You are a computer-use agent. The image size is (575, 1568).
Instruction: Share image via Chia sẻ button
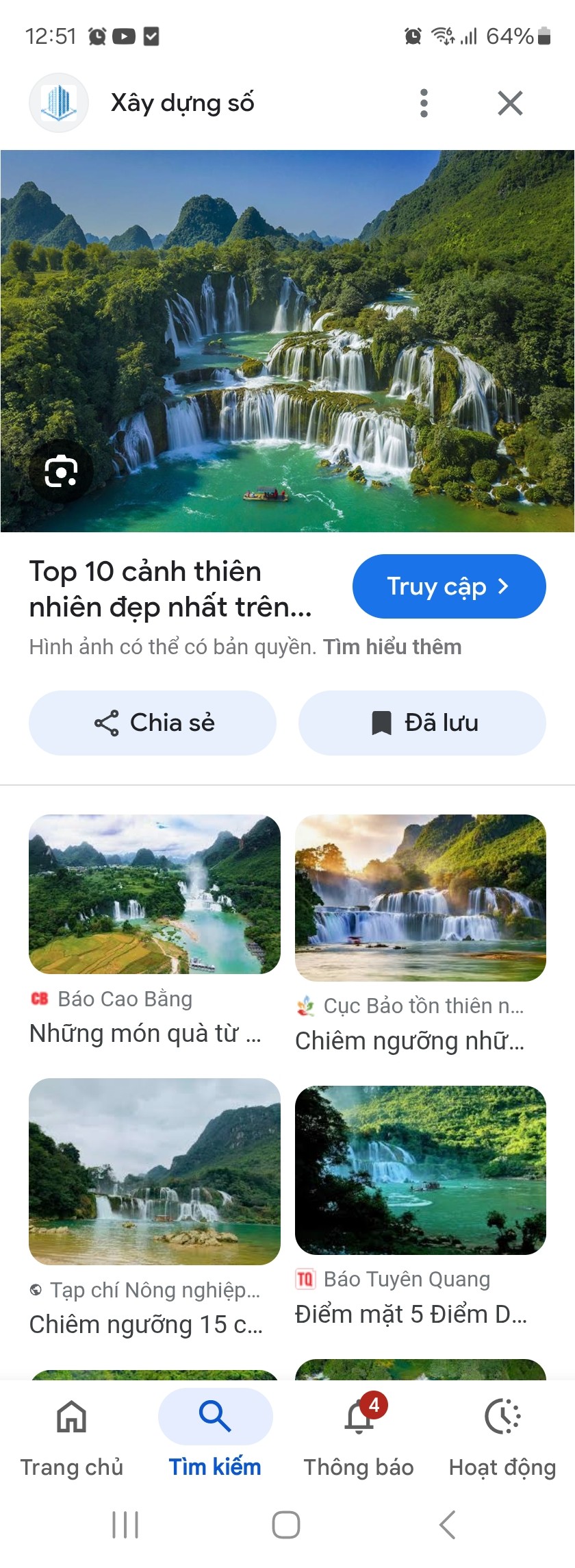tap(153, 723)
